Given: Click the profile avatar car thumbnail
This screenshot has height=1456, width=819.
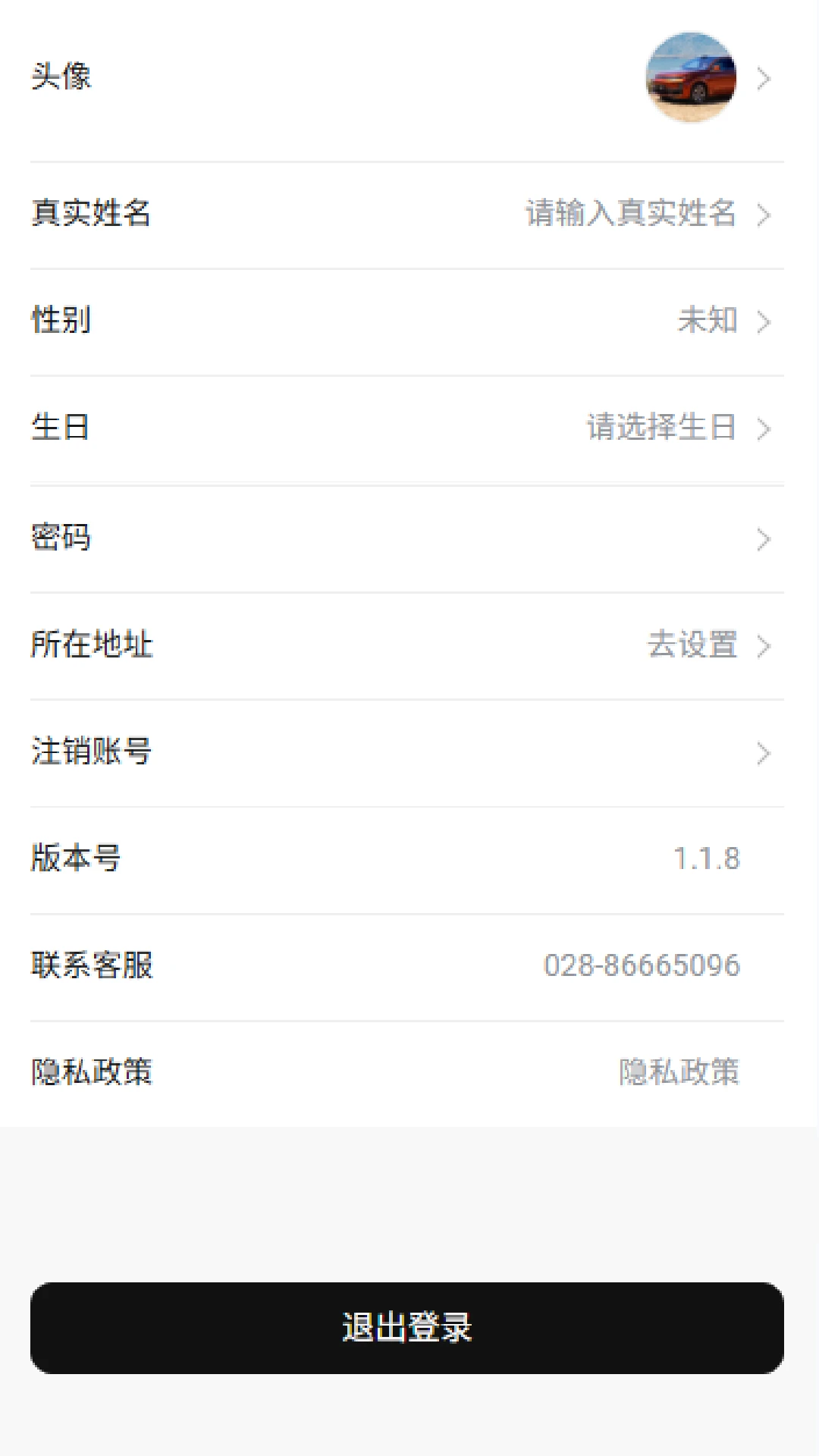Looking at the screenshot, I should [x=690, y=80].
